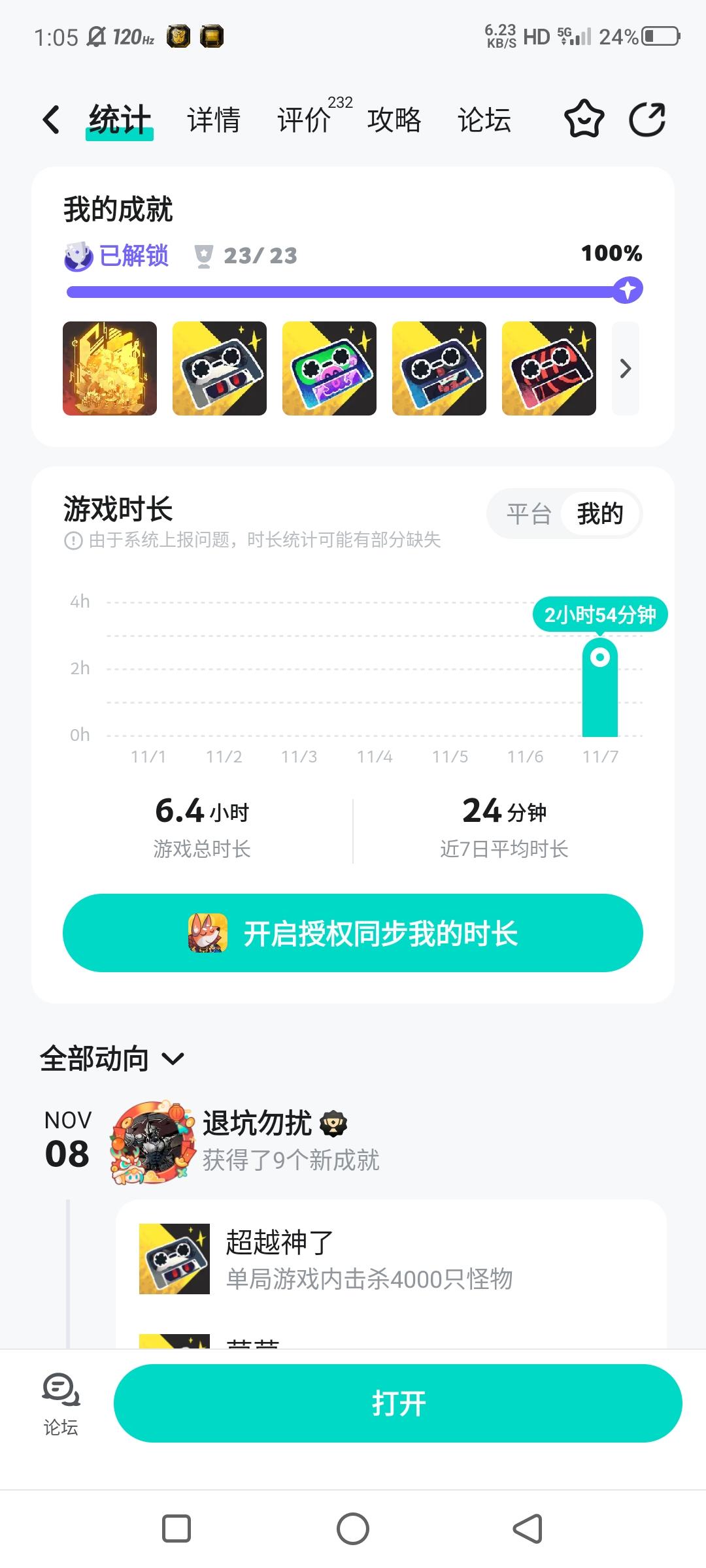This screenshot has height=1568, width=706.
Task: Click the back arrow at top left
Action: 51,120
